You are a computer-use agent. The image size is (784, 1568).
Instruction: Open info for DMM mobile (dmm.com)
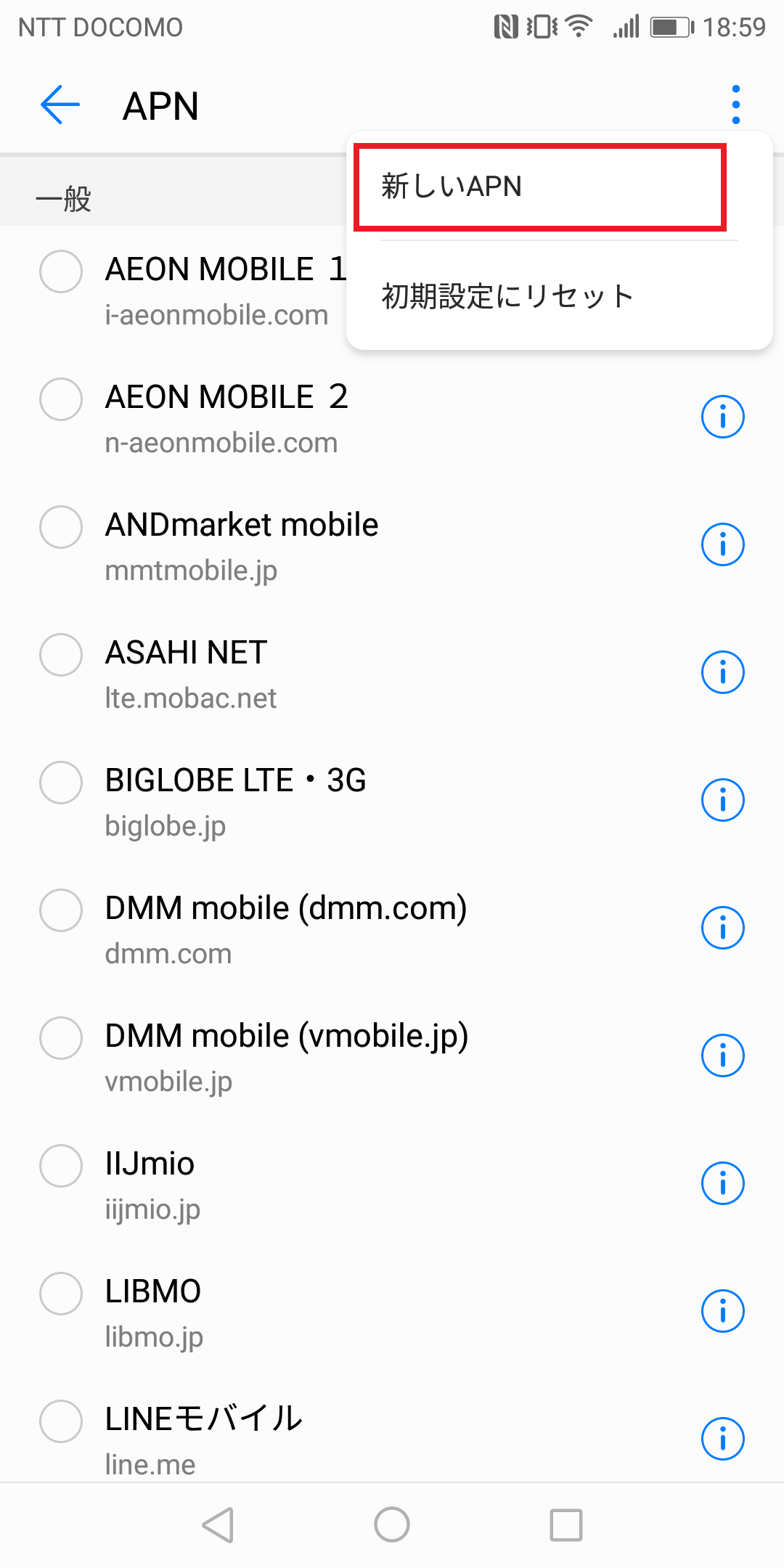(722, 928)
